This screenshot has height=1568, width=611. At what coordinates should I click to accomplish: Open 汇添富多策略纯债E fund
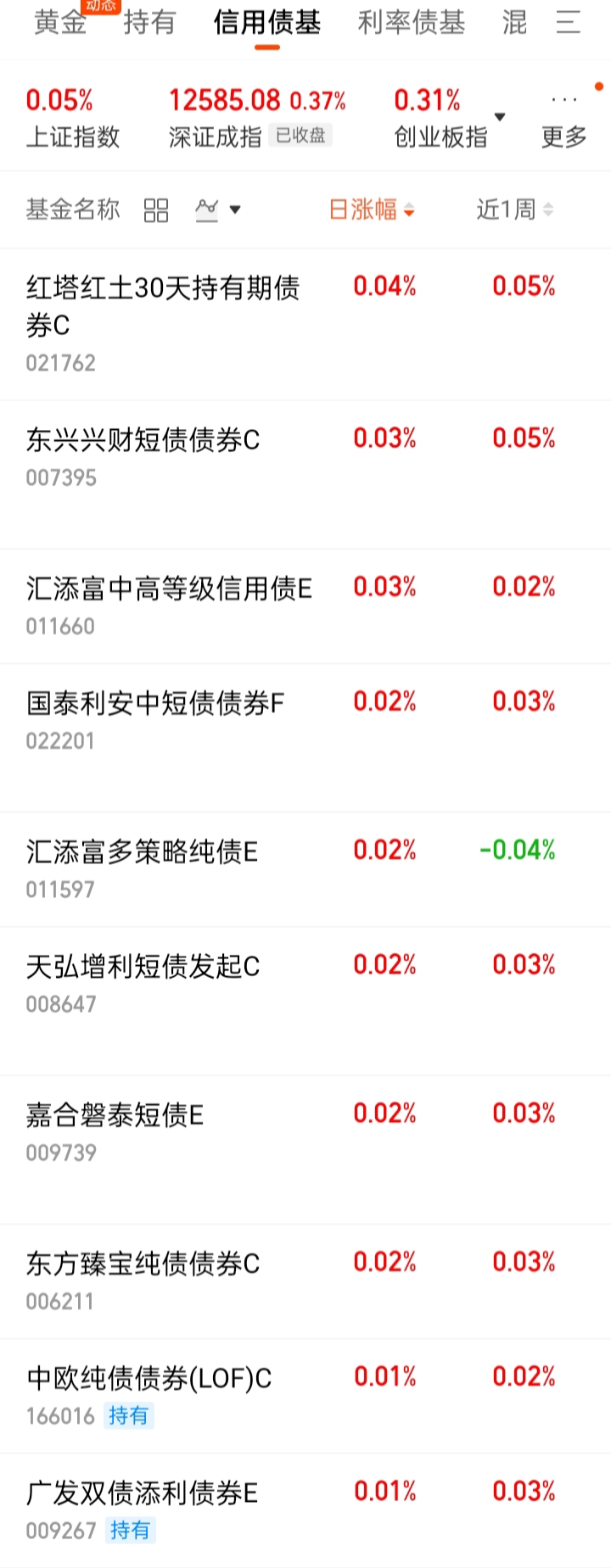click(x=305, y=869)
